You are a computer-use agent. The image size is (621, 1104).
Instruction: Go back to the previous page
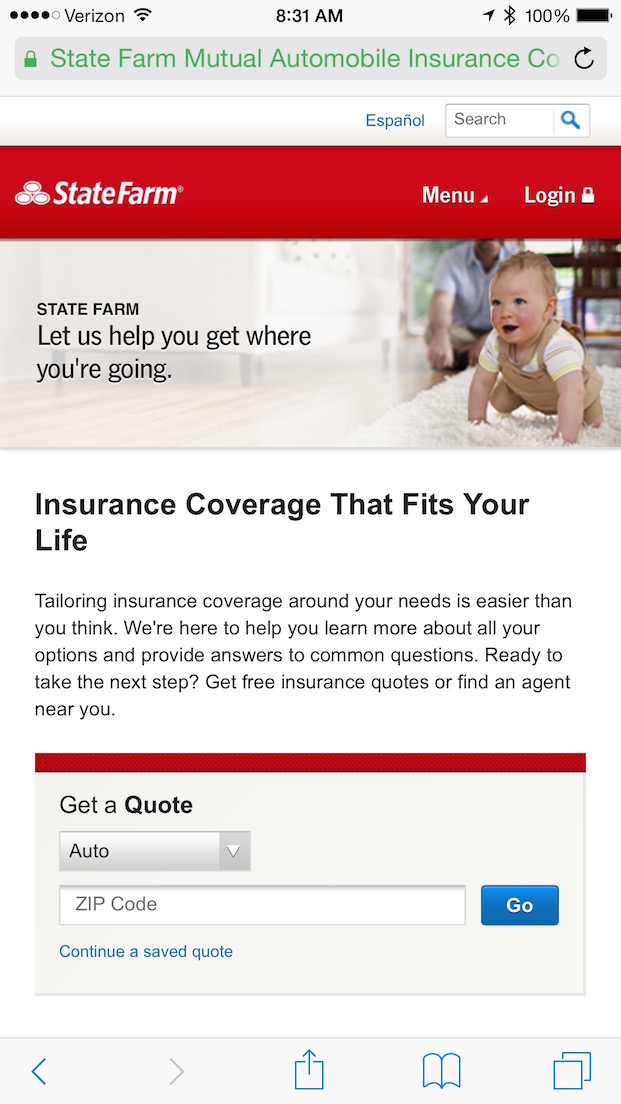coord(39,1072)
